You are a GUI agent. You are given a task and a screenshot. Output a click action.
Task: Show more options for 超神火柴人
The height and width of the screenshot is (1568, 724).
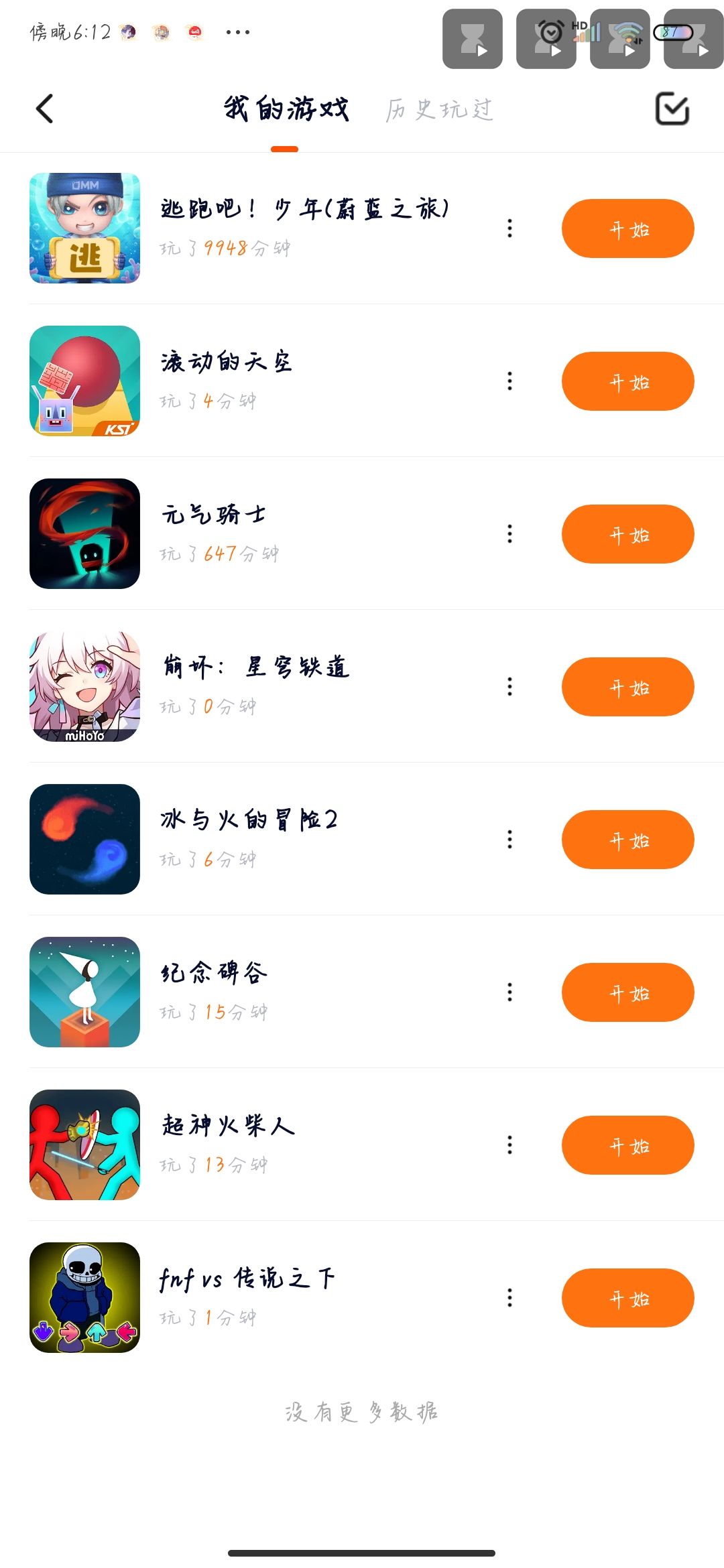tap(509, 1145)
